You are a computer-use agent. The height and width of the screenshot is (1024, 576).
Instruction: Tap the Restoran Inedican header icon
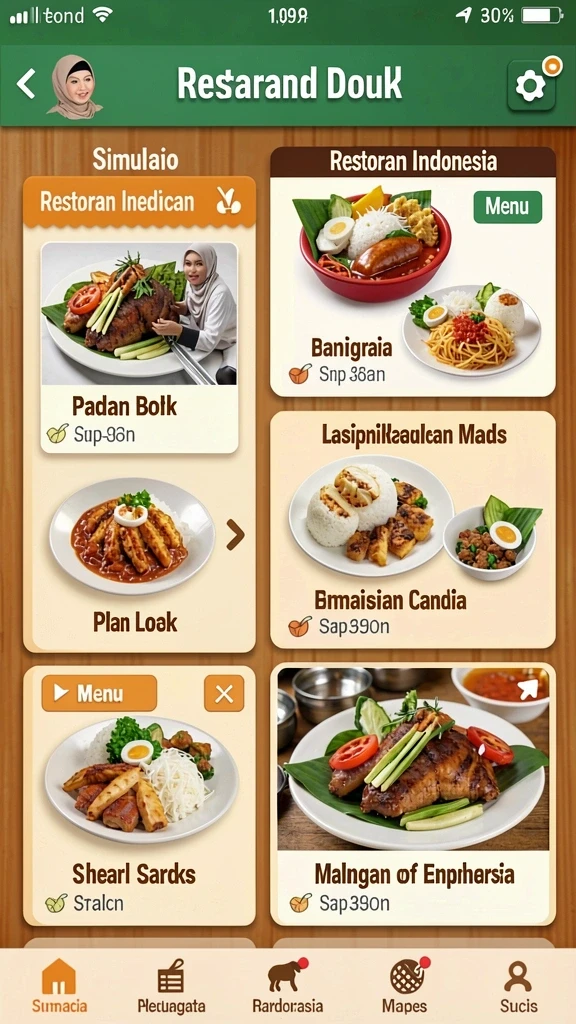pyautogui.click(x=228, y=202)
